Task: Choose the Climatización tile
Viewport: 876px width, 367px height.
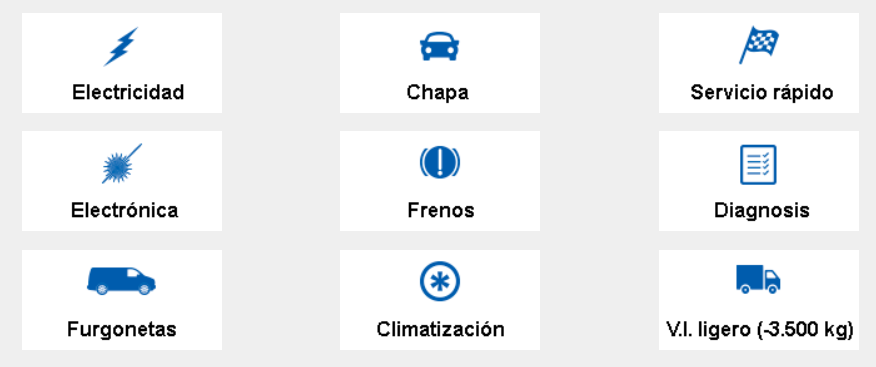Action: [440, 300]
